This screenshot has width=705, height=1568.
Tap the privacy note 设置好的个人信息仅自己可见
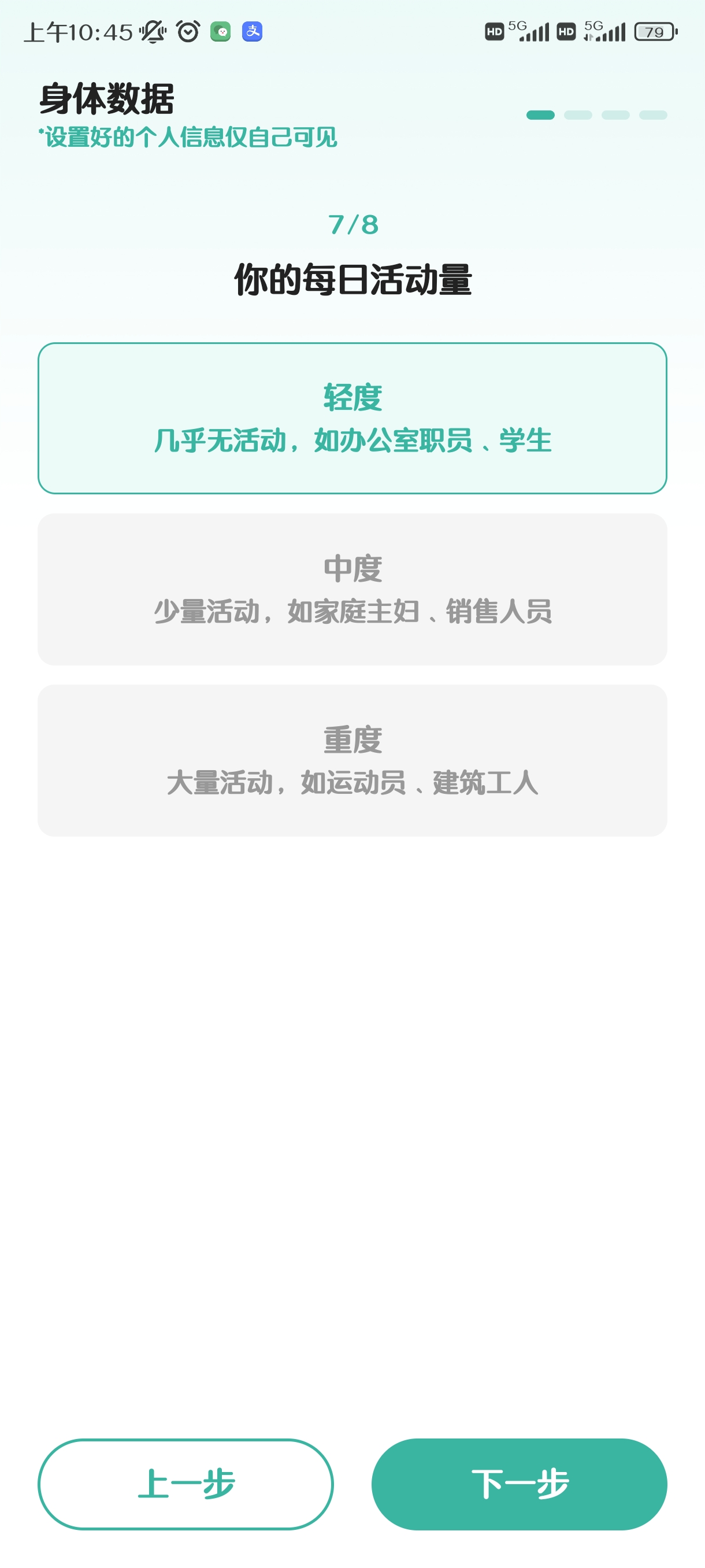point(189,136)
